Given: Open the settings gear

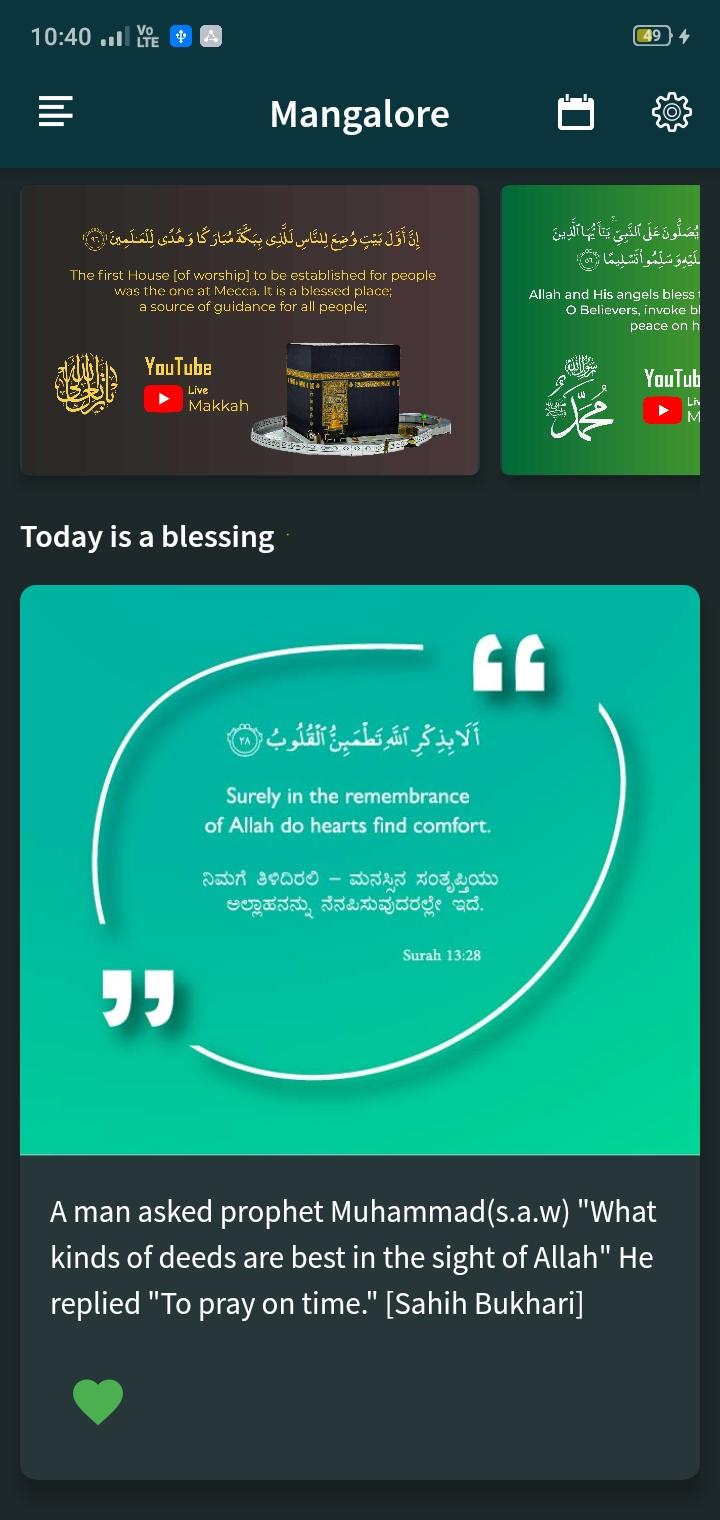Looking at the screenshot, I should [x=672, y=112].
